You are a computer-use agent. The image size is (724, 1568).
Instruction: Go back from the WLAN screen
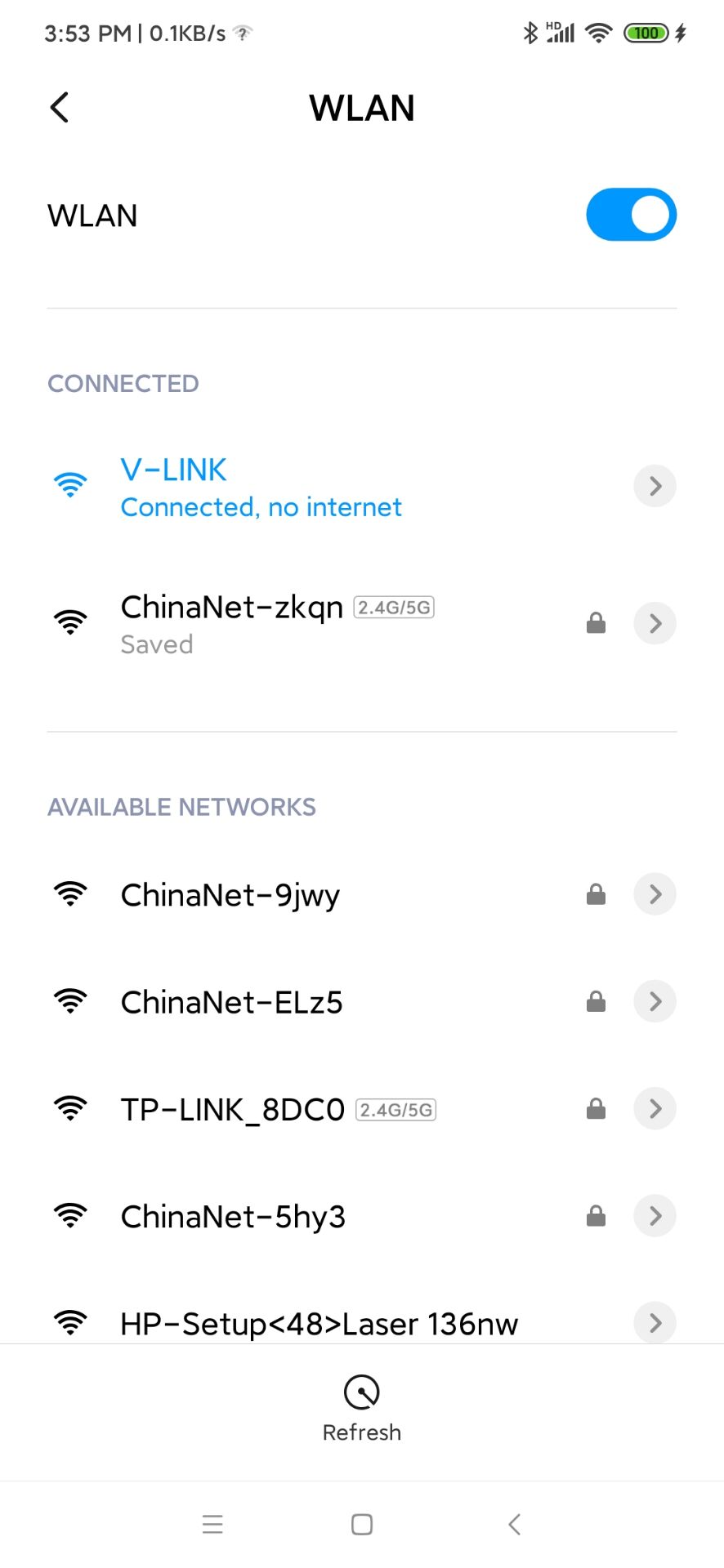point(60,108)
